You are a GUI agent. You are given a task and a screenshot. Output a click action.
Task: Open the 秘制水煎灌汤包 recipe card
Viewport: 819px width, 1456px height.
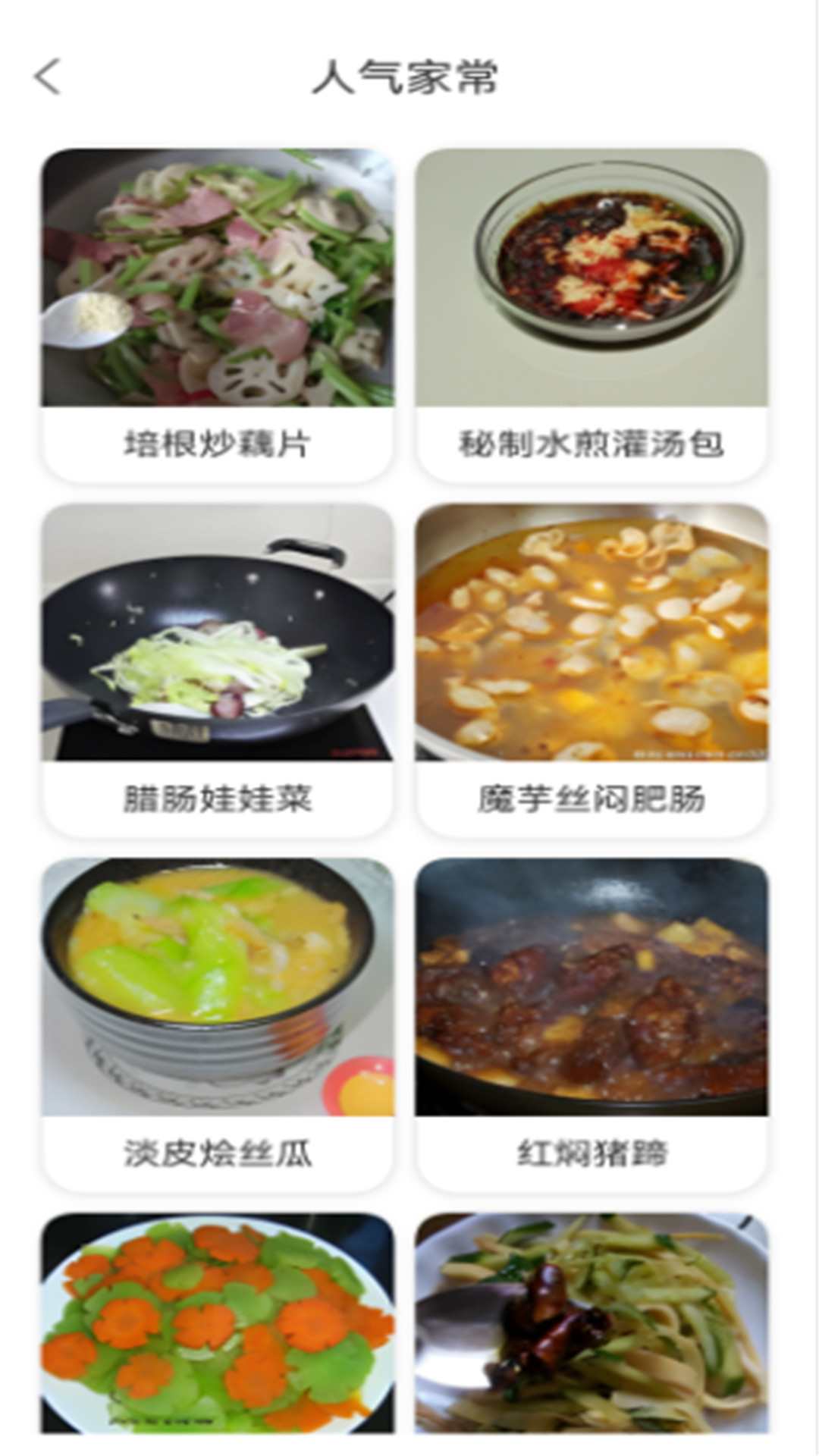591,315
